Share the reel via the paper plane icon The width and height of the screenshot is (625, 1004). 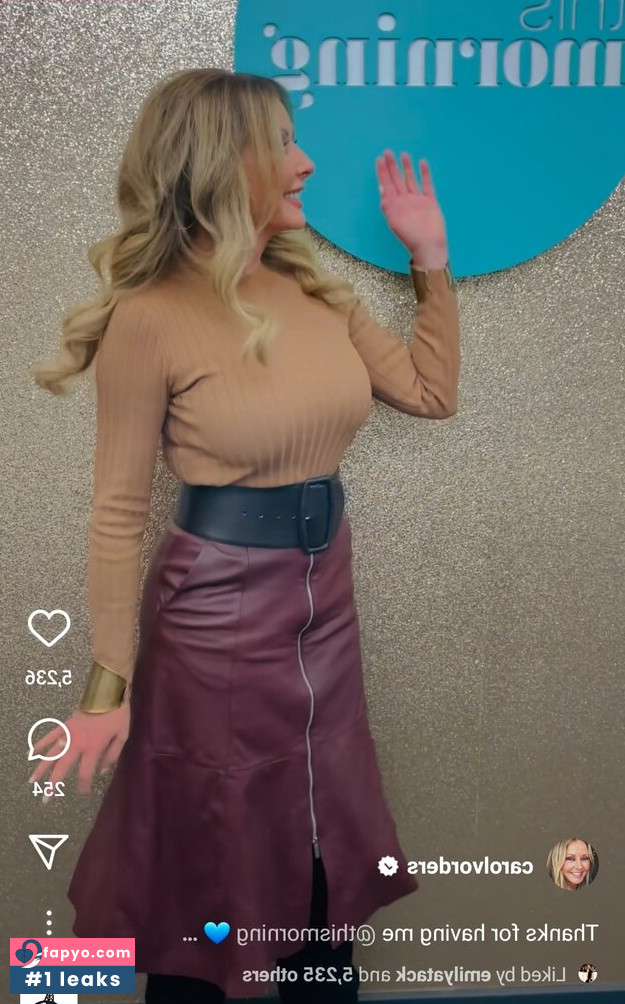49,851
